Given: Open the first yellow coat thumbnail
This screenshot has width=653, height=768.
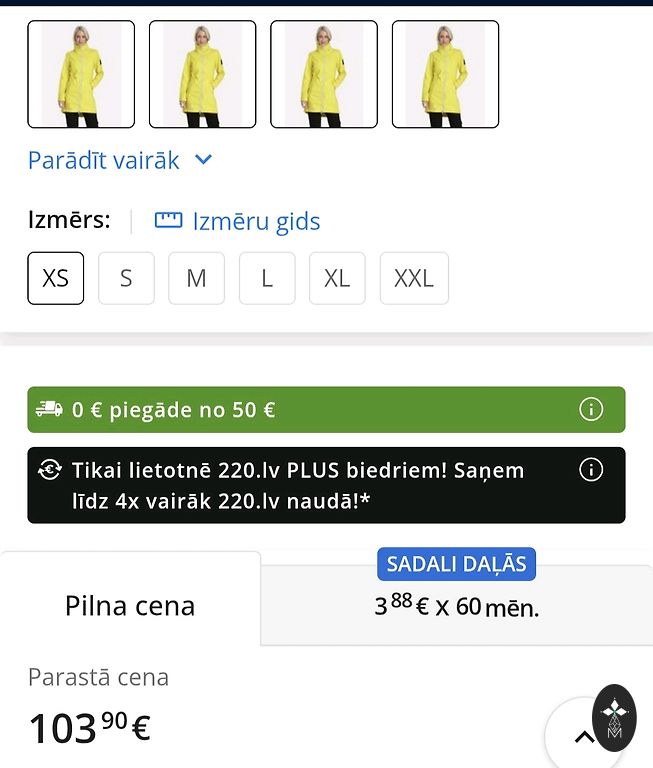Looking at the screenshot, I should click(x=81, y=74).
